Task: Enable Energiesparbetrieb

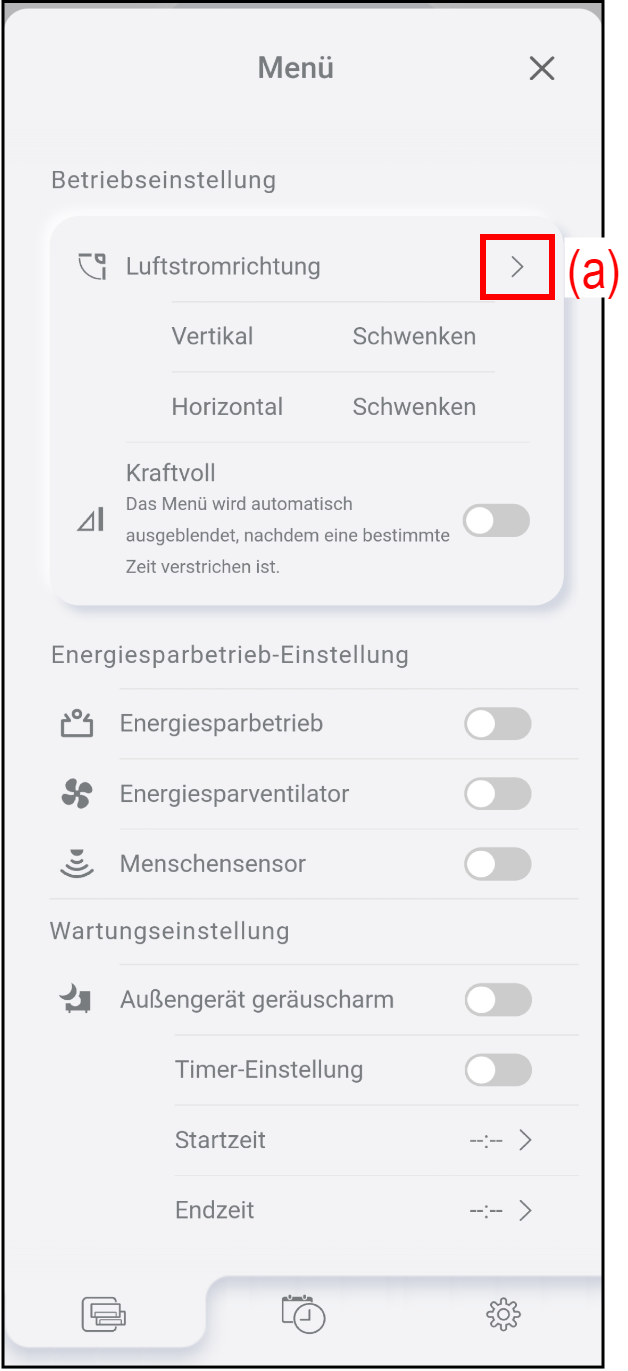Action: coord(497,724)
